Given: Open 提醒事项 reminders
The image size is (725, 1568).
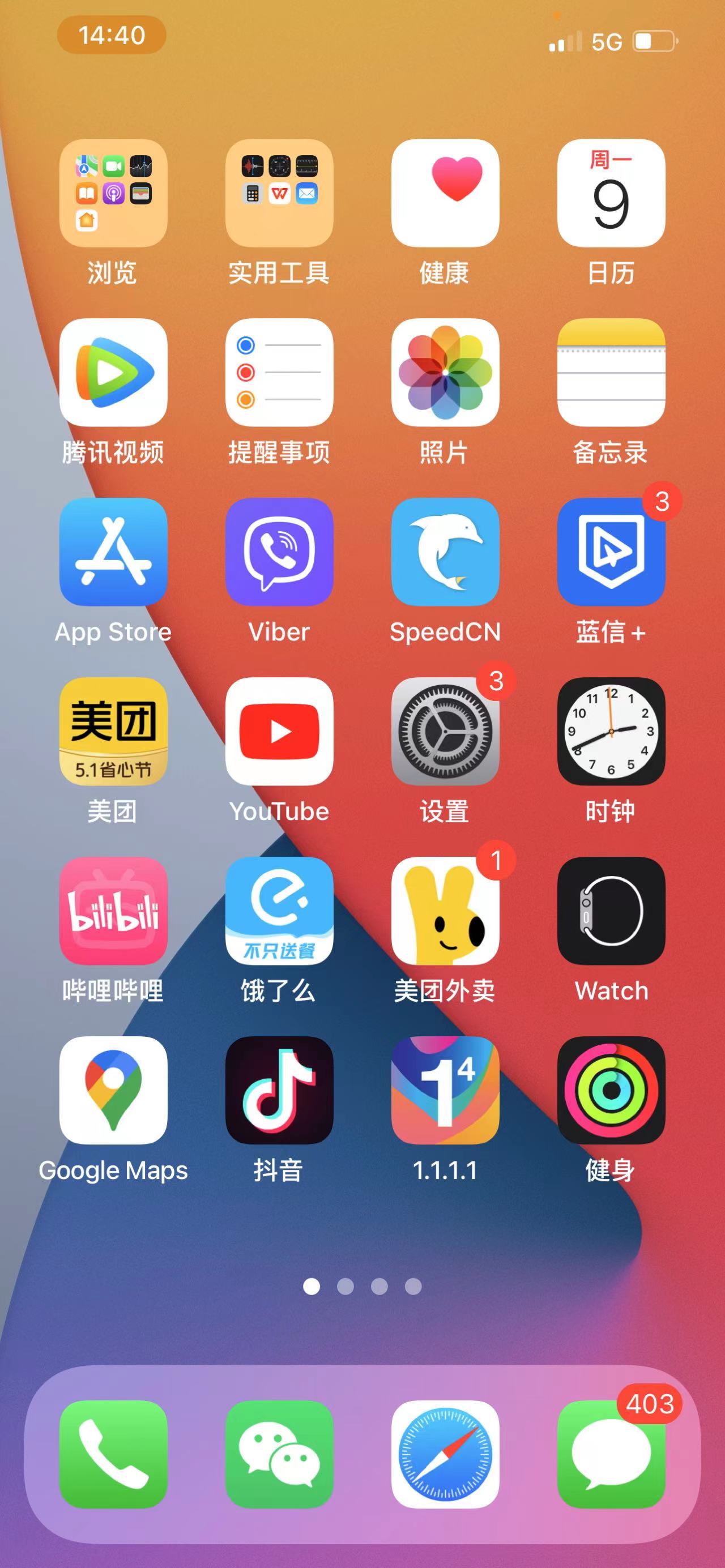Looking at the screenshot, I should click(279, 372).
